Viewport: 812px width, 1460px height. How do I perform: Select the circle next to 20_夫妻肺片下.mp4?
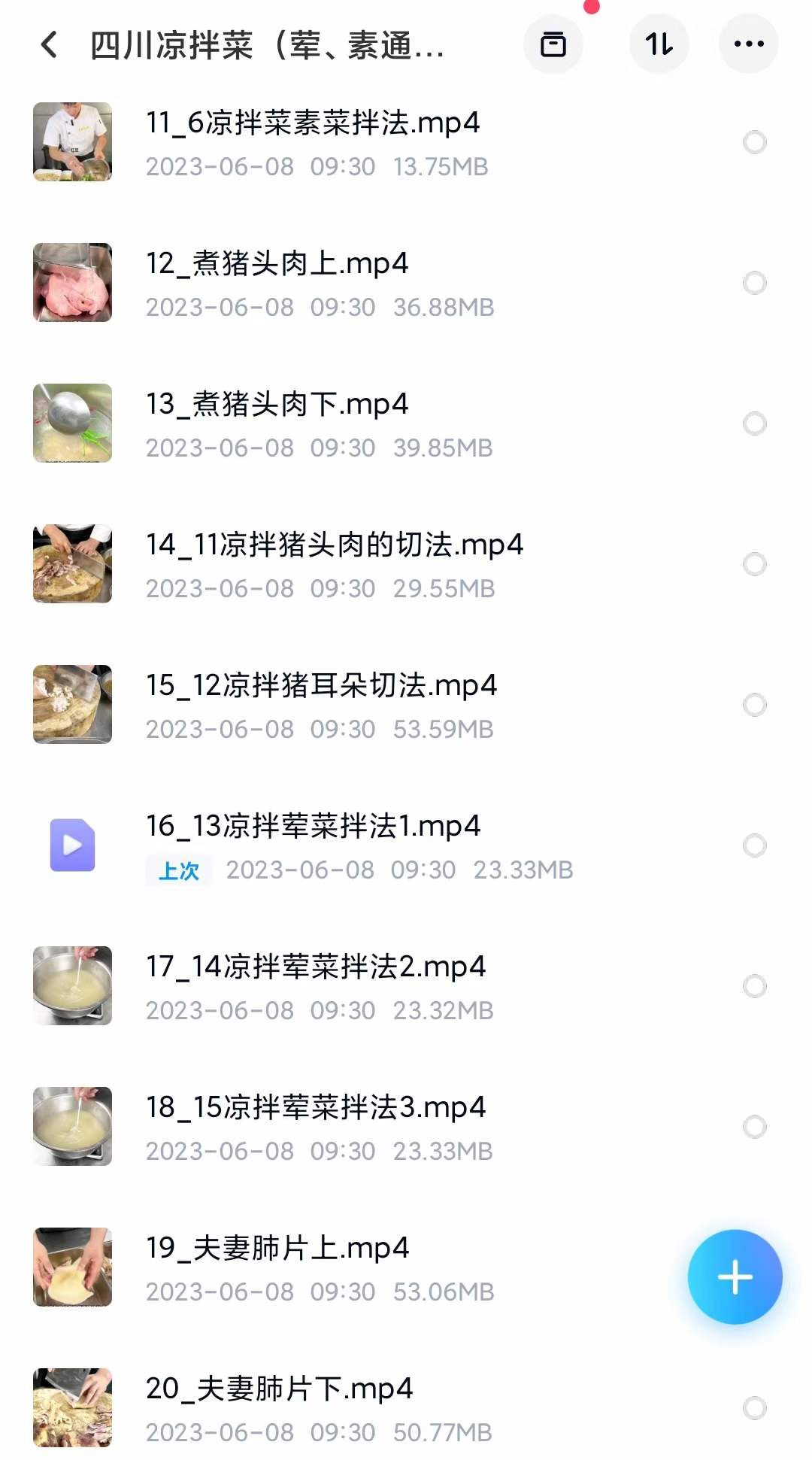(x=753, y=1407)
